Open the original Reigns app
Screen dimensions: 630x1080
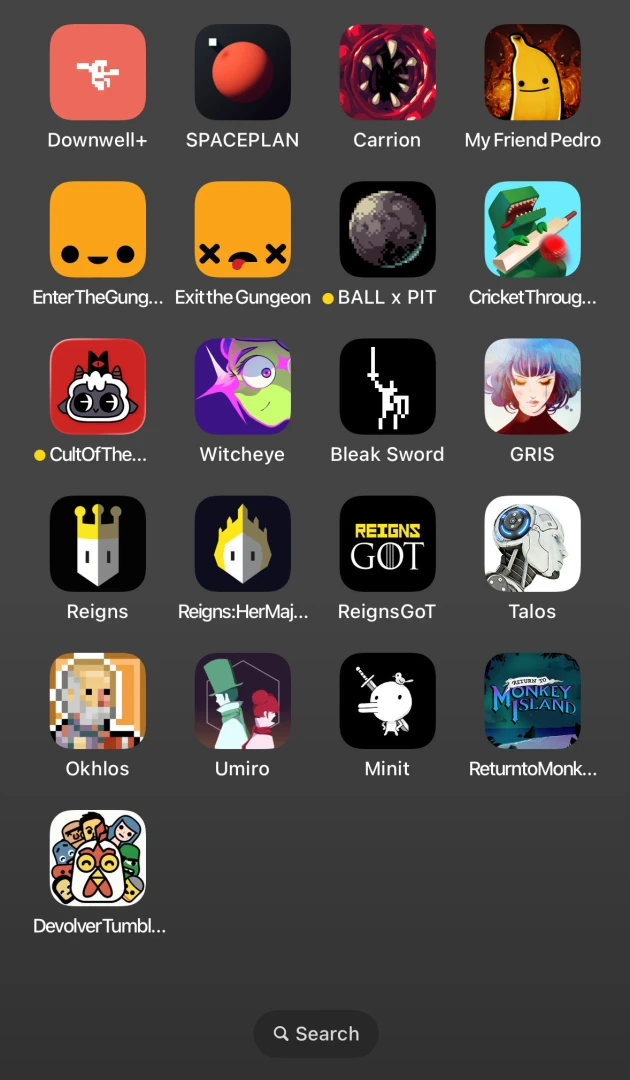tap(98, 543)
